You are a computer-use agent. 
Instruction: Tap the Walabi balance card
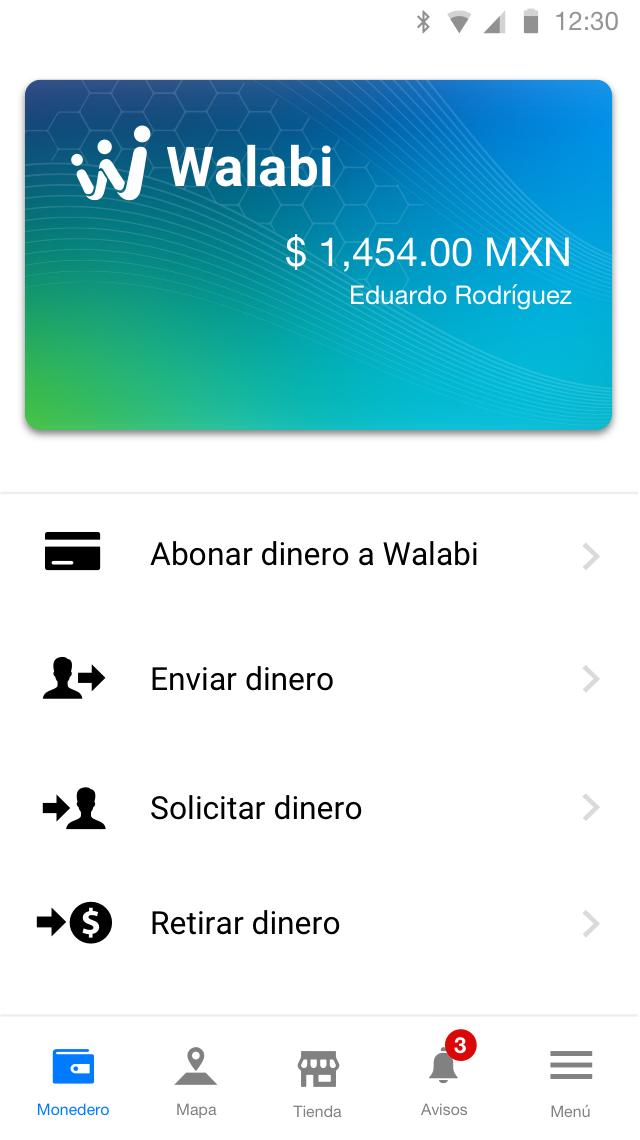click(319, 254)
